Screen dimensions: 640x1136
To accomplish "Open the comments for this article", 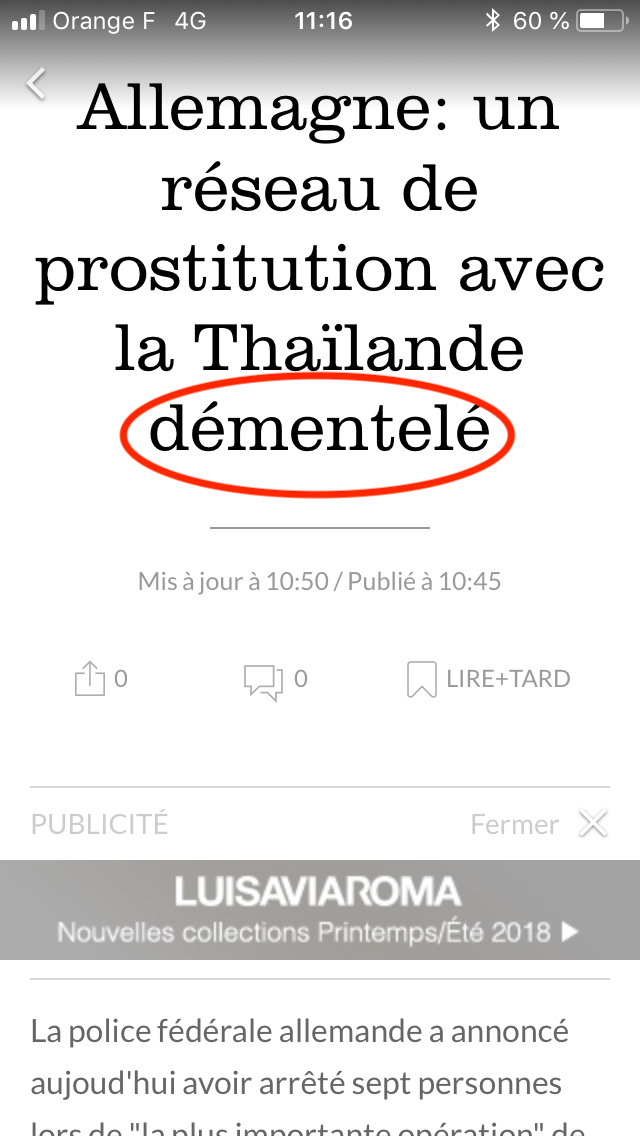I will point(263,681).
